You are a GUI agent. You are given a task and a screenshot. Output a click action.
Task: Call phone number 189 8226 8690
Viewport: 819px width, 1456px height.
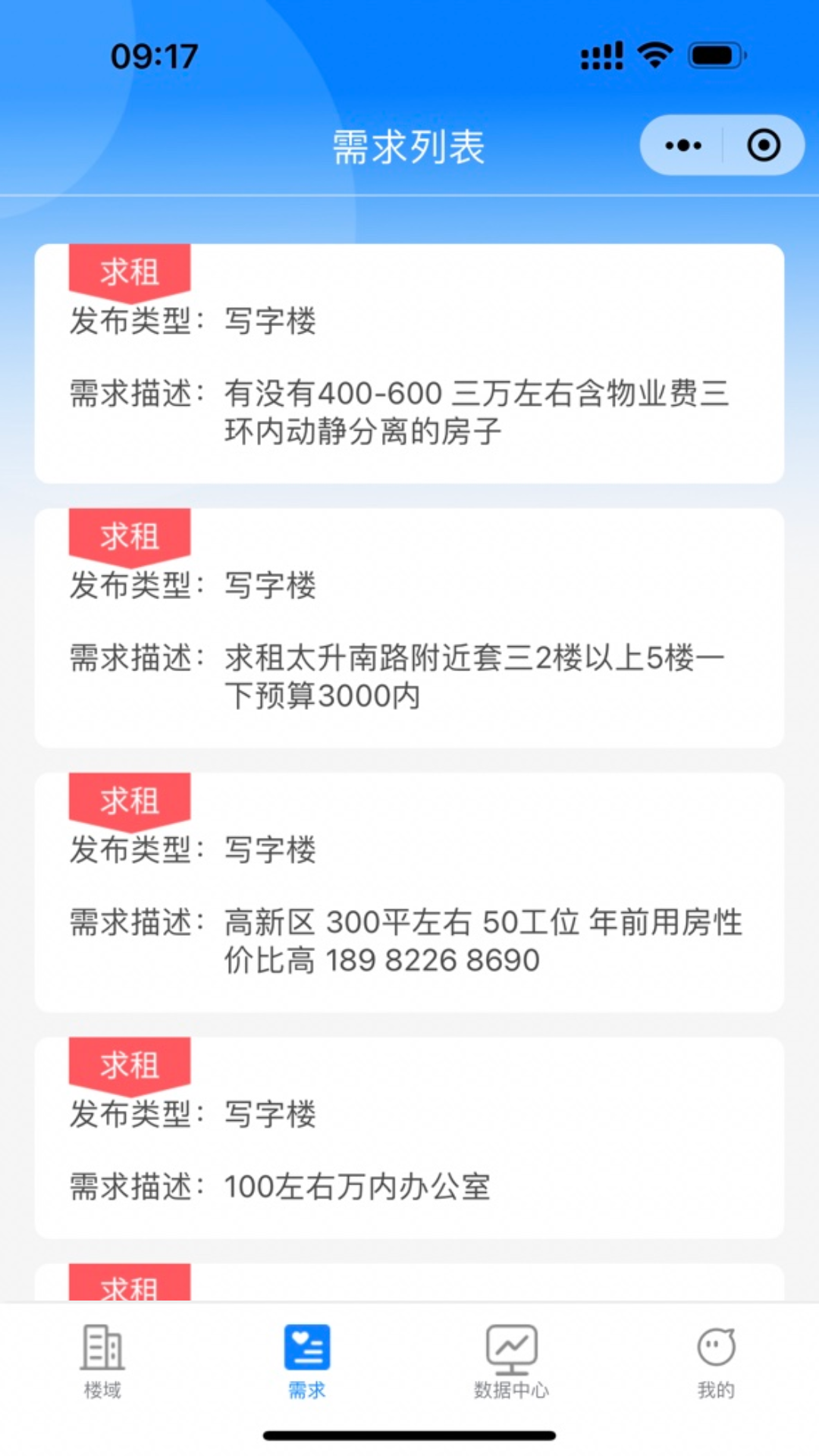pos(430,959)
